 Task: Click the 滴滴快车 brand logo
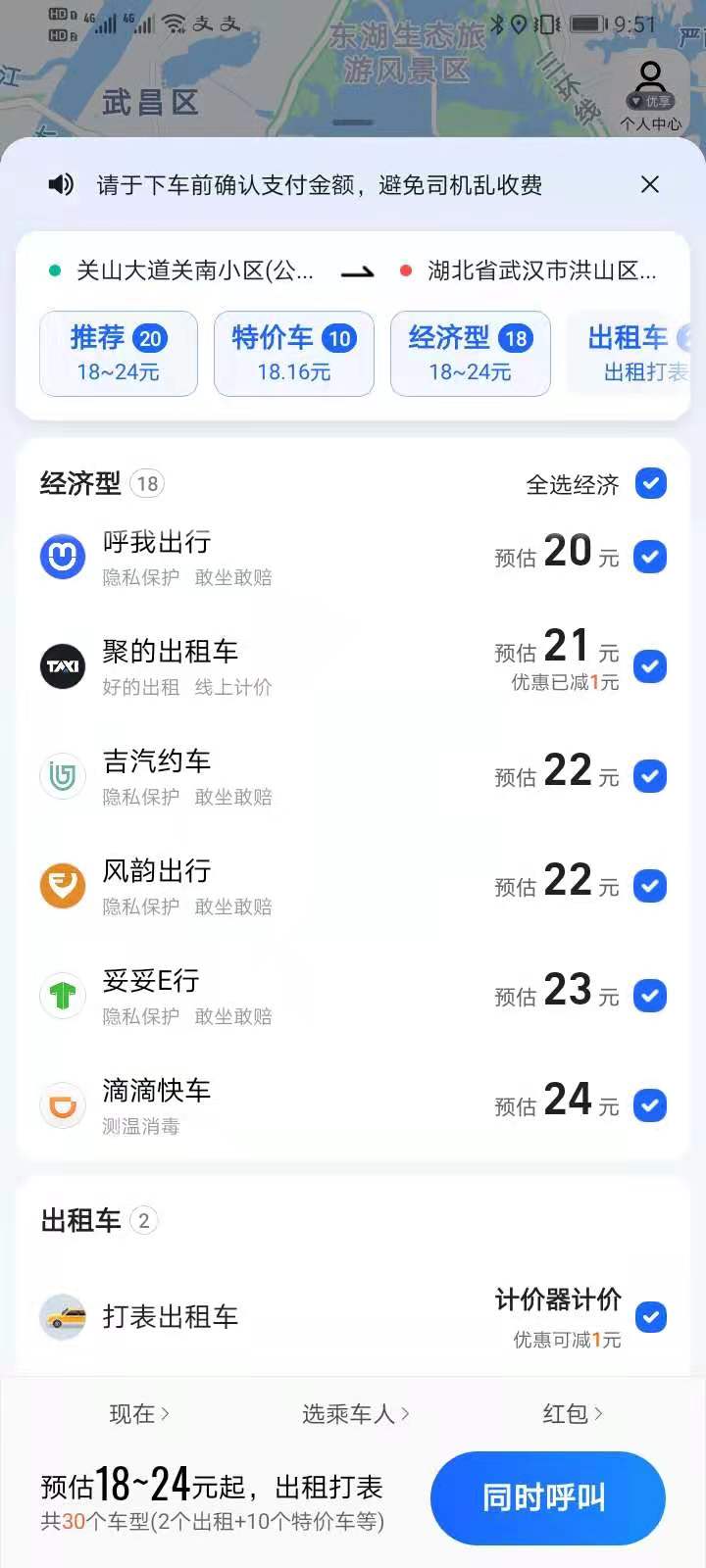(x=62, y=1105)
